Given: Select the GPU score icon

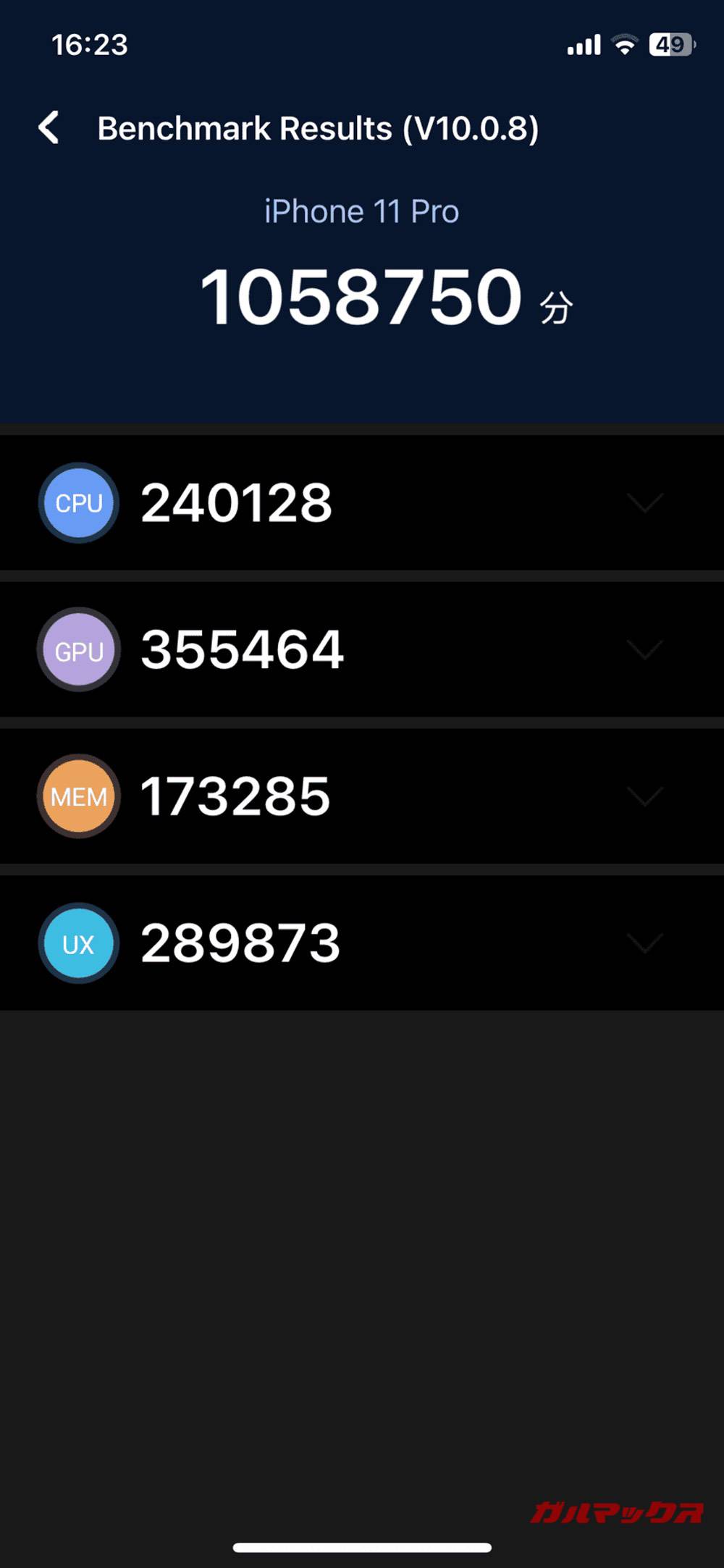Looking at the screenshot, I should (x=78, y=650).
